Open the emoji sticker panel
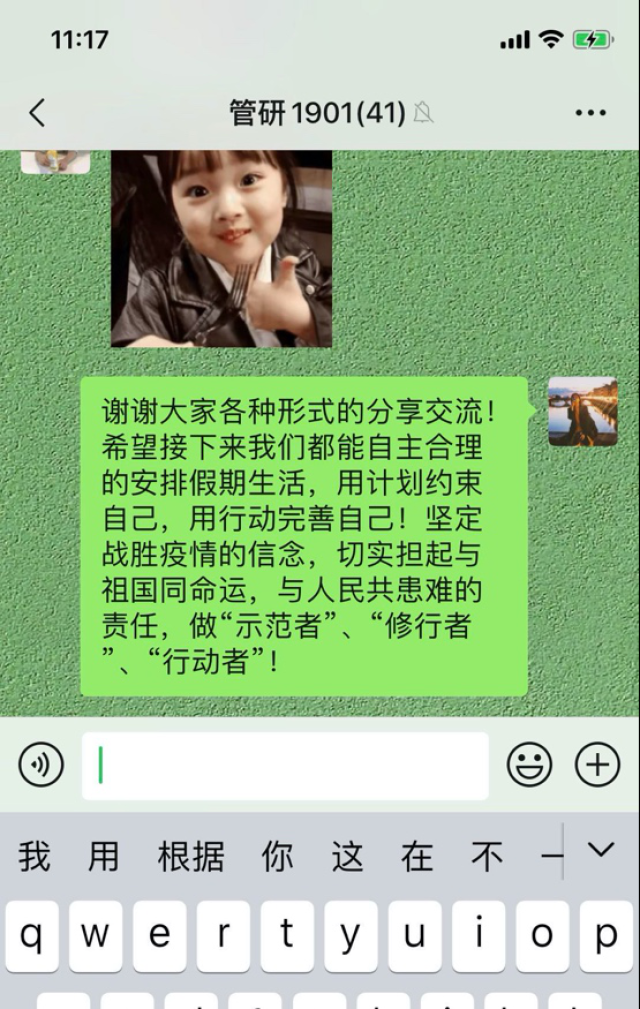Screen dimensions: 640x1009 tap(529, 766)
